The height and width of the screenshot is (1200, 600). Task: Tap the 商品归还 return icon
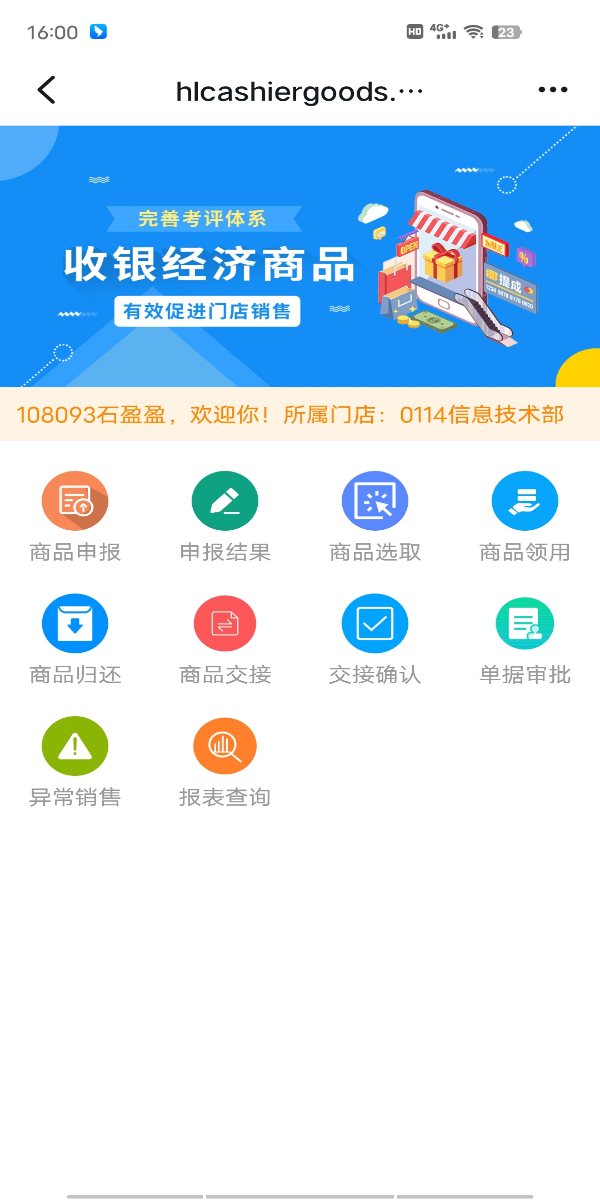[75, 624]
